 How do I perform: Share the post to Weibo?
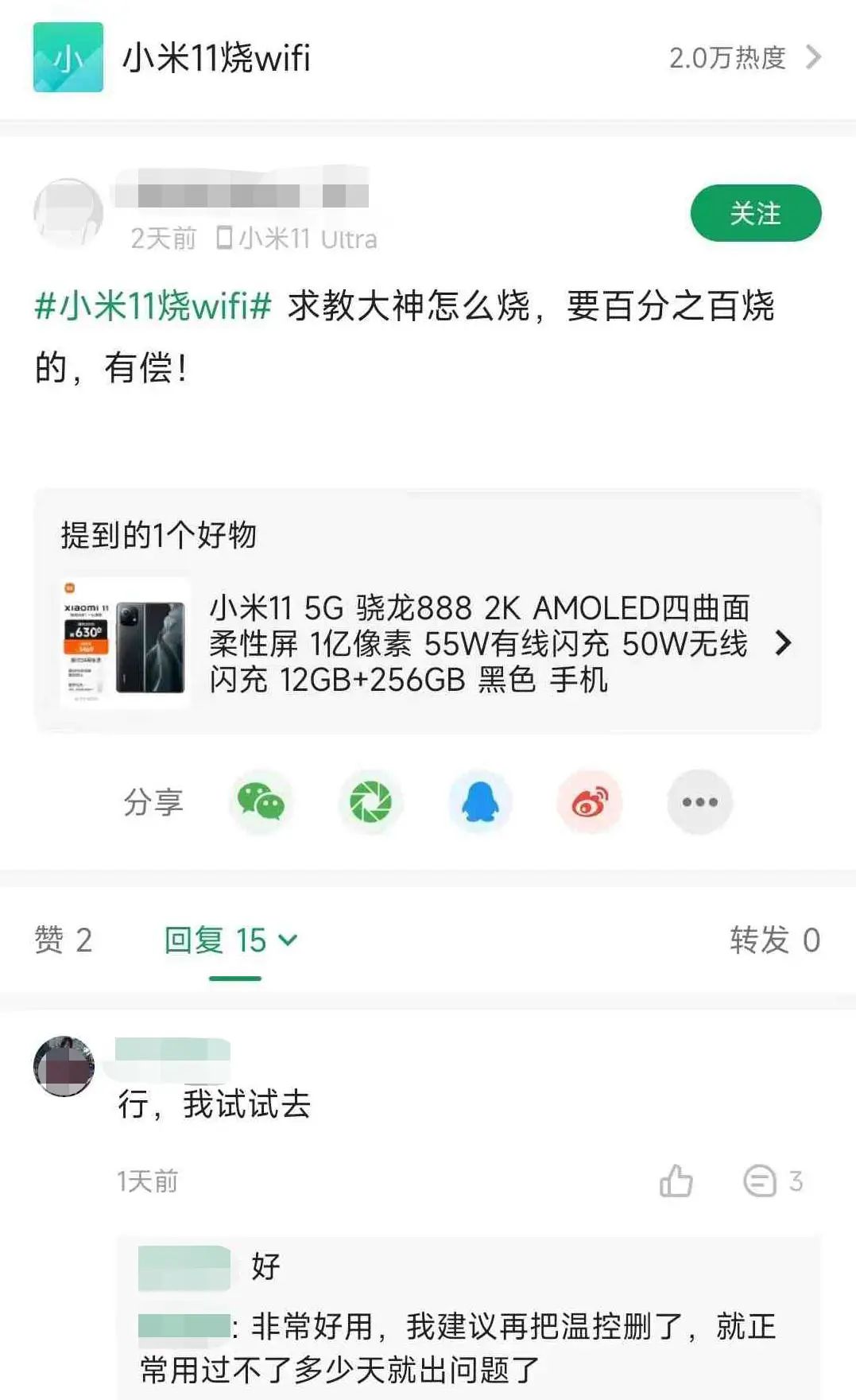(590, 803)
